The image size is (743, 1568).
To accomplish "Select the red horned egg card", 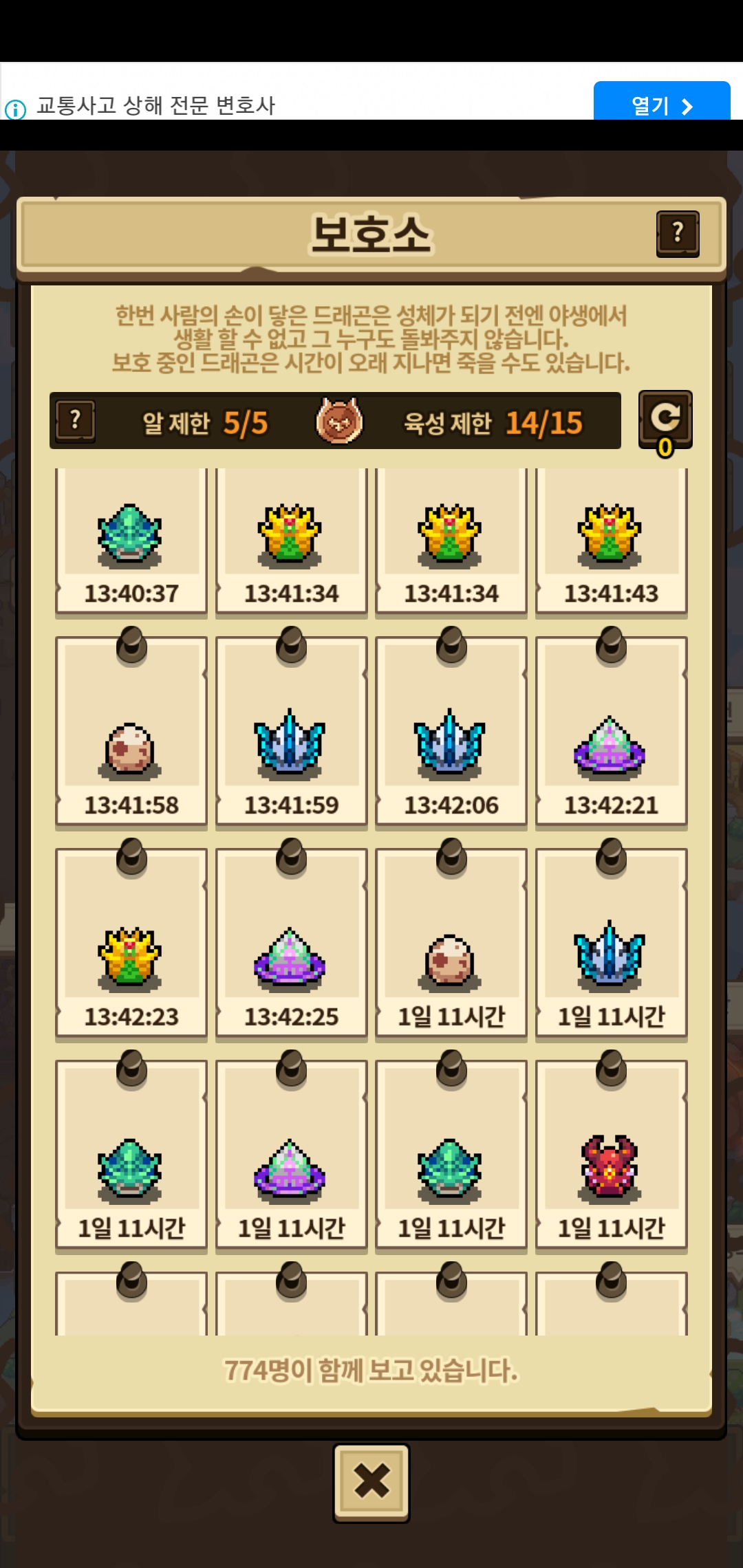I will (612, 1155).
